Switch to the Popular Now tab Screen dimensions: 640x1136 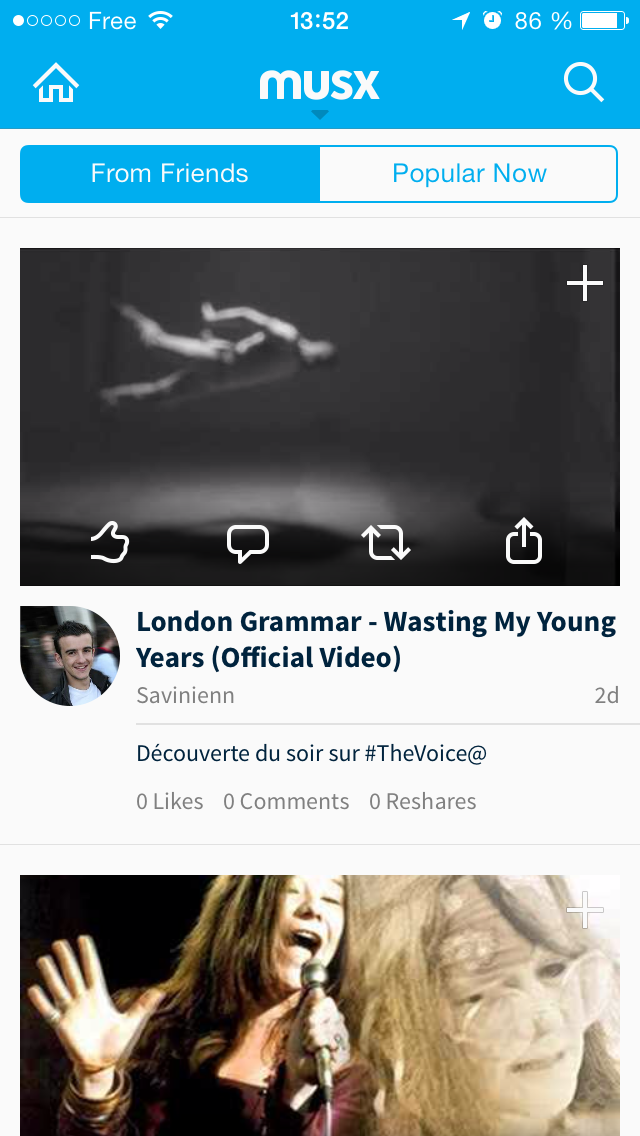pyautogui.click(x=468, y=174)
